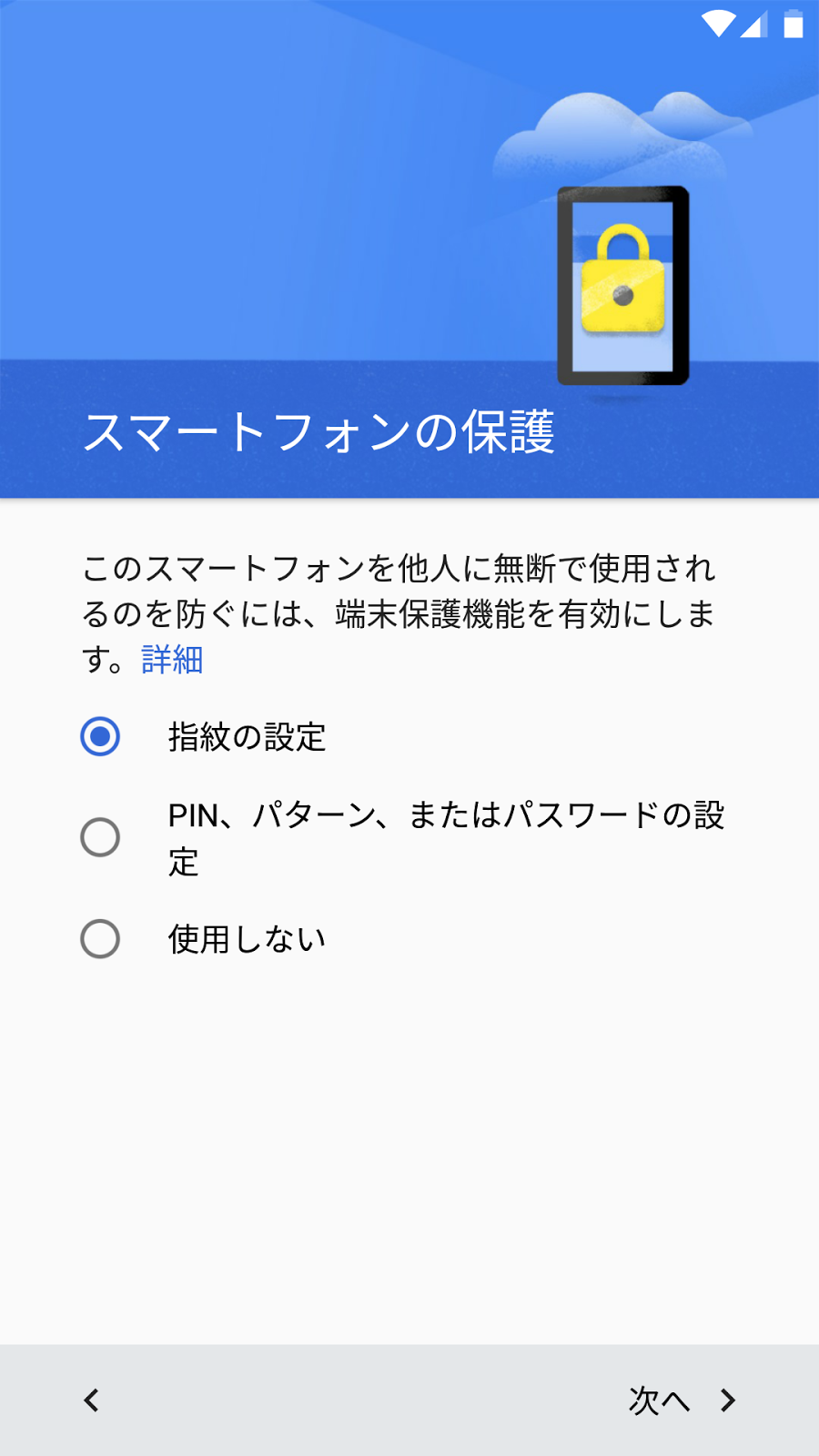Choose PIN、パターン、またはパスワードの設定 option
Viewport: 819px width, 1456px height.
click(x=409, y=838)
